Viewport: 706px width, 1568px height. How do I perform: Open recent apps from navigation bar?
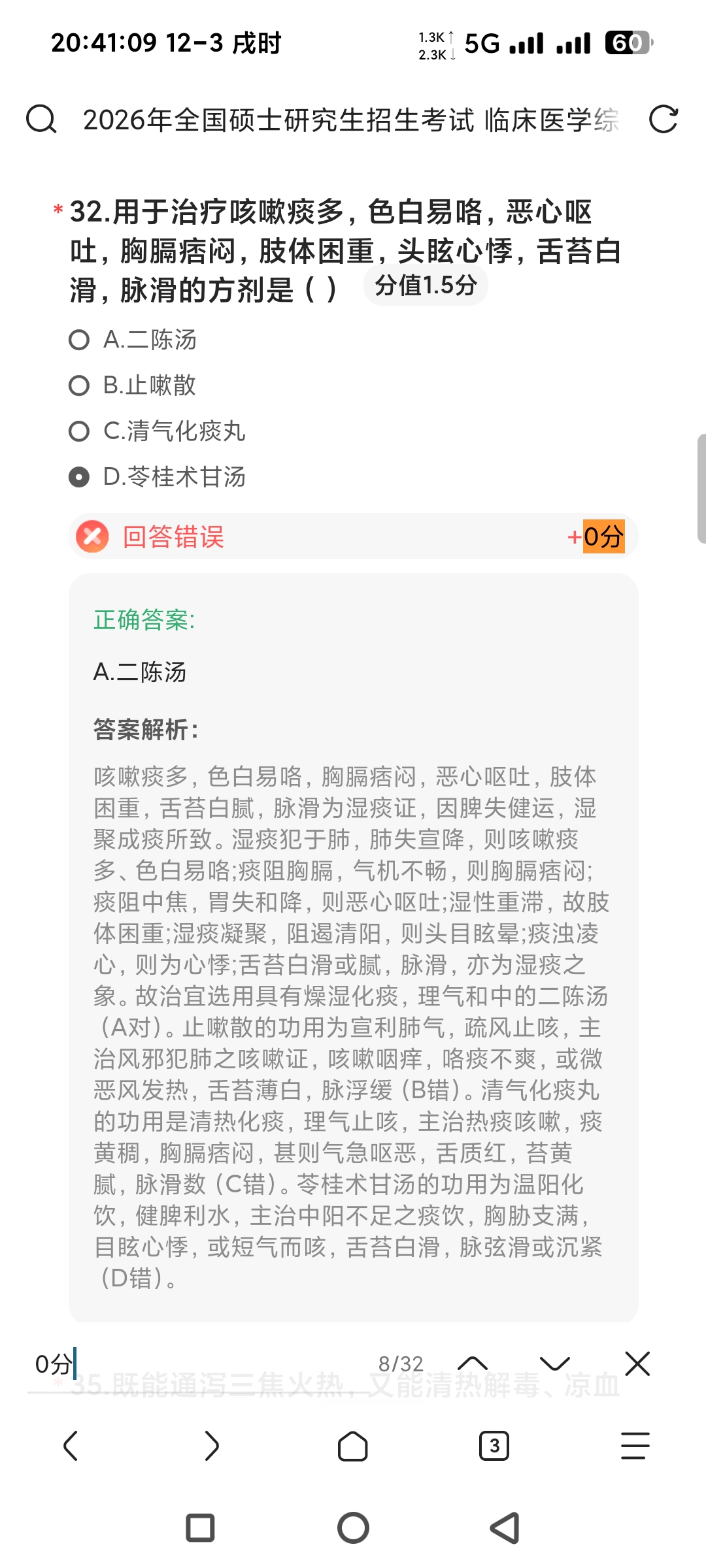click(200, 1528)
